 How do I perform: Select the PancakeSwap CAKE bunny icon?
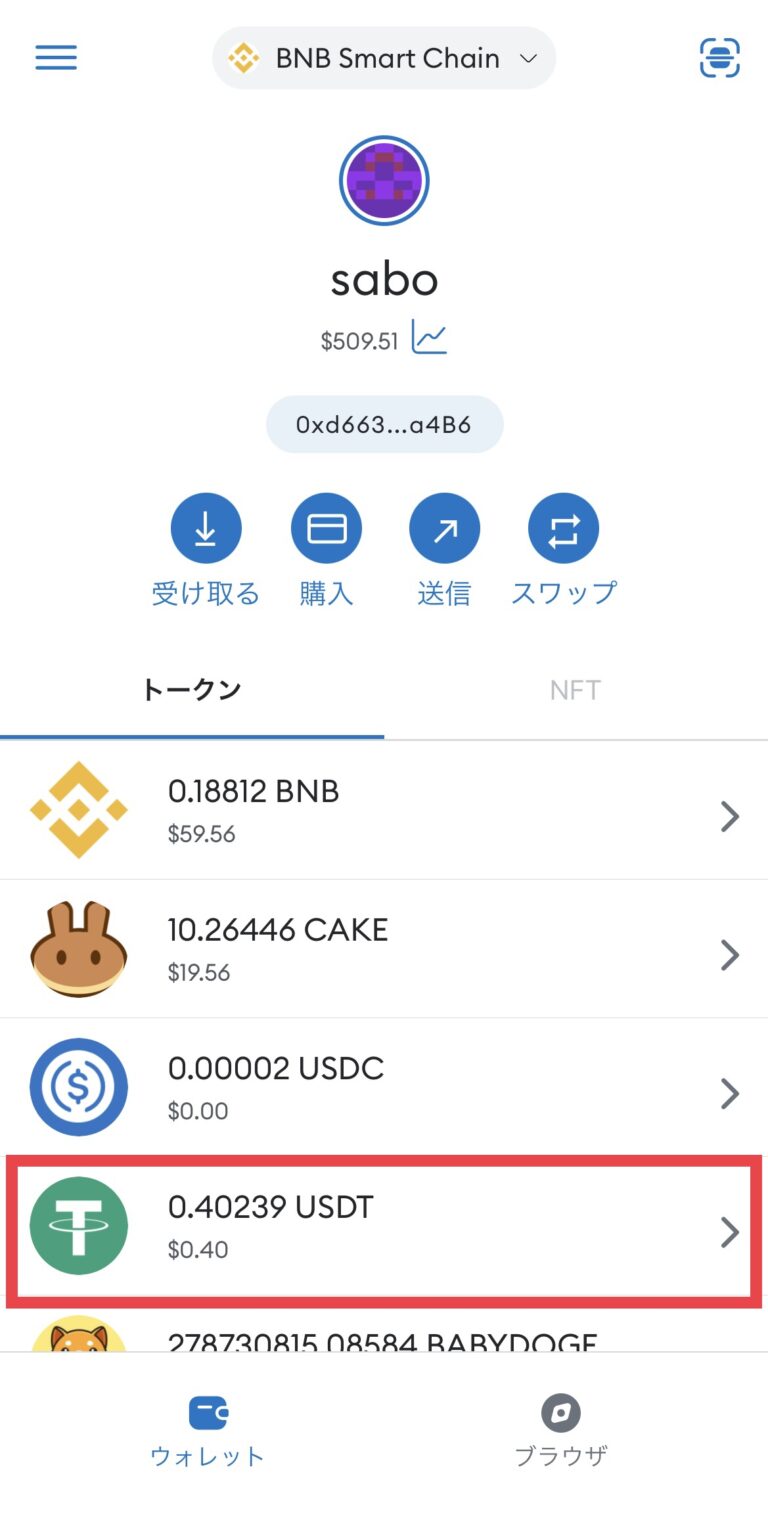coord(79,948)
